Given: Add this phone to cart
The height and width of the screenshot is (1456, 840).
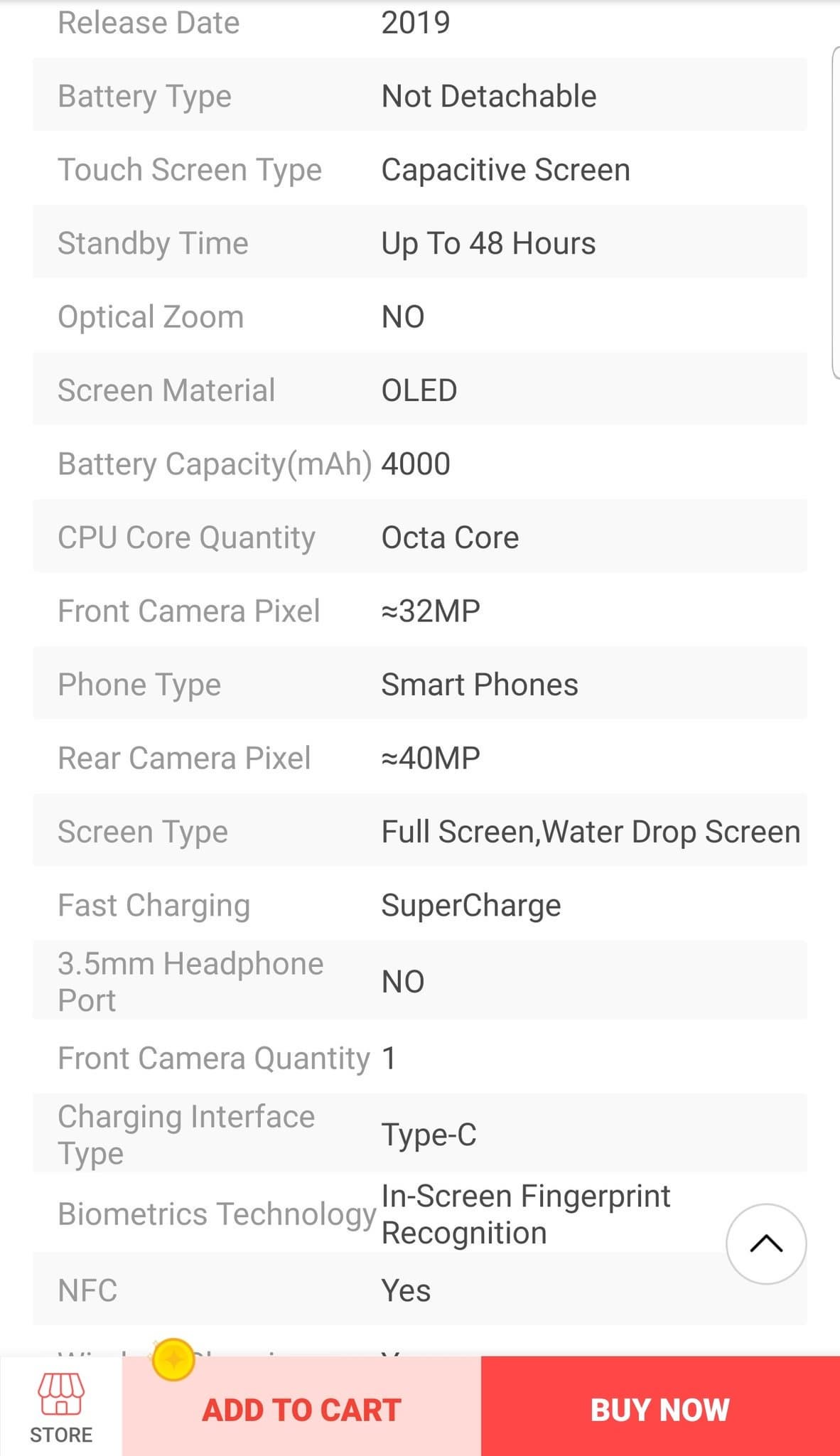Looking at the screenshot, I should coord(301,1409).
